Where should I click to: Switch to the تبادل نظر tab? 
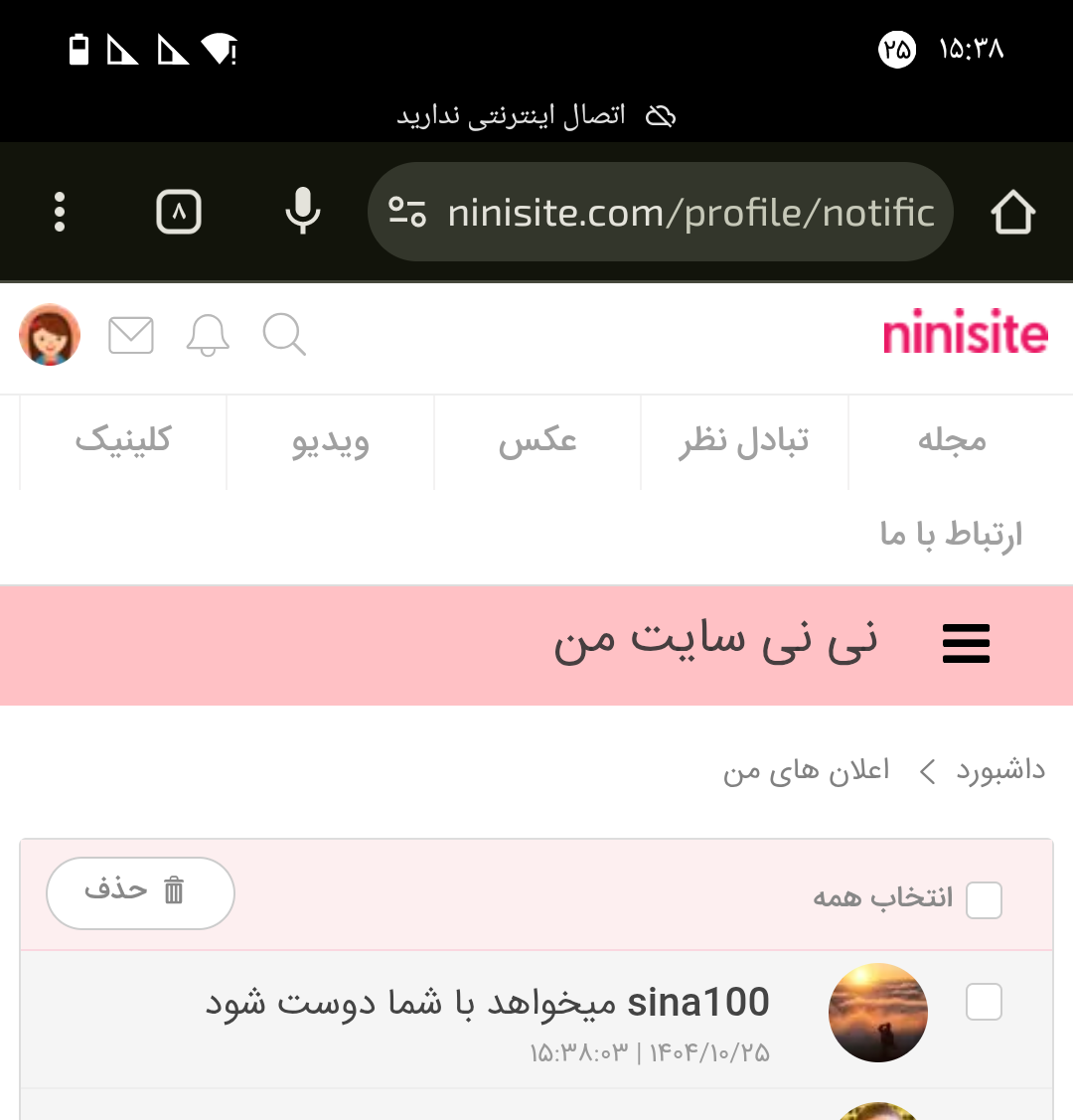tap(744, 440)
